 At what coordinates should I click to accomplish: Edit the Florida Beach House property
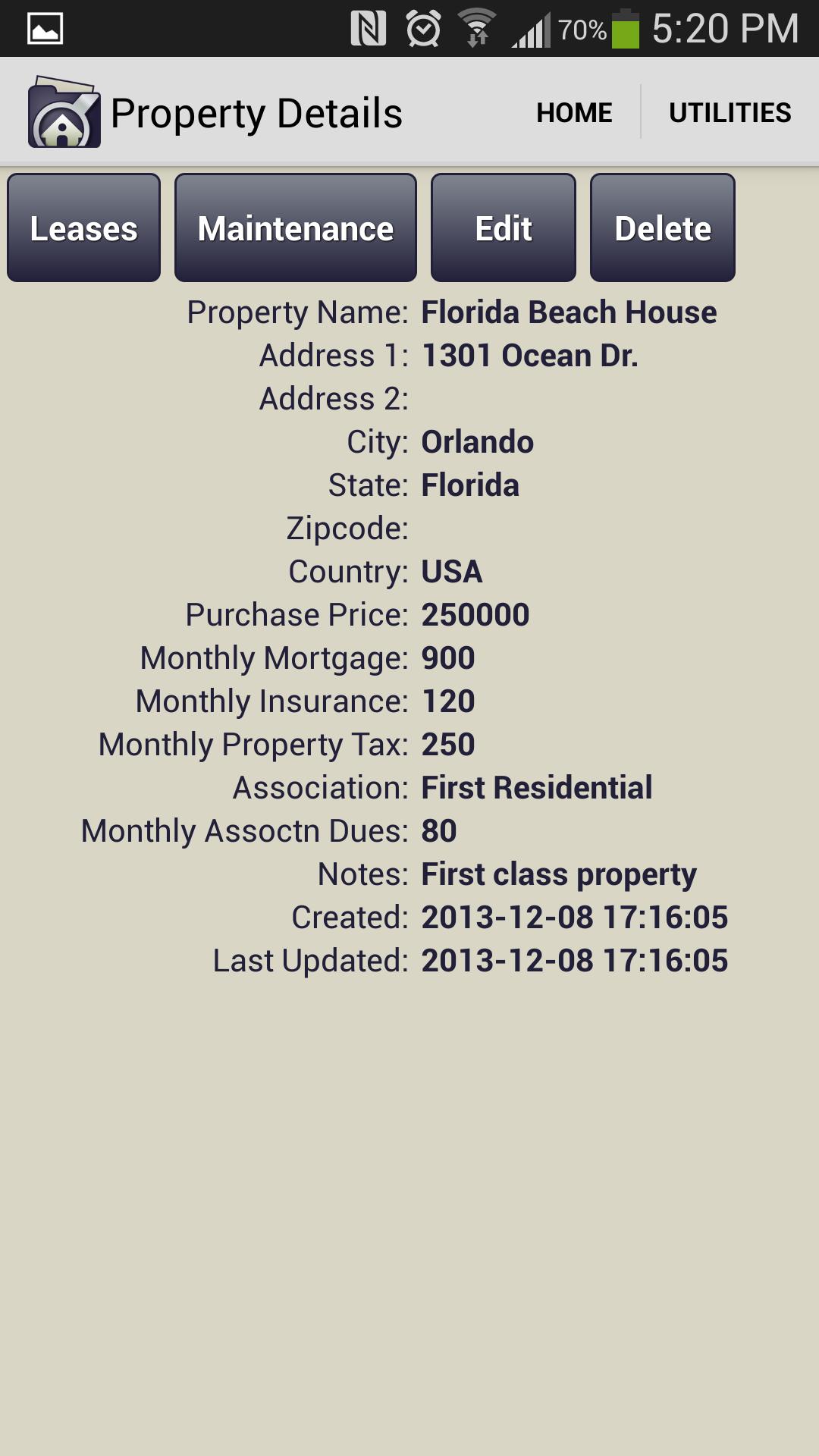click(503, 227)
